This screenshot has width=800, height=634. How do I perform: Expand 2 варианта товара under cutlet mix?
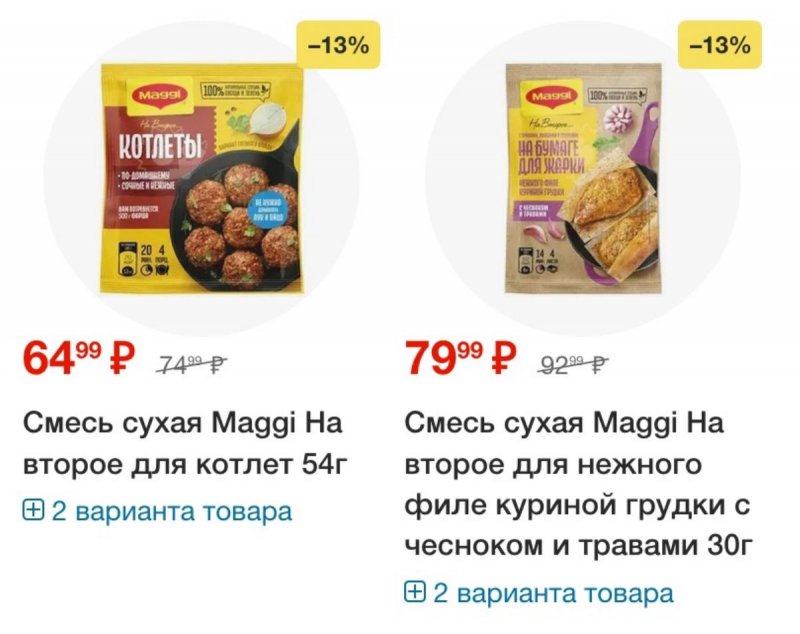point(157,512)
